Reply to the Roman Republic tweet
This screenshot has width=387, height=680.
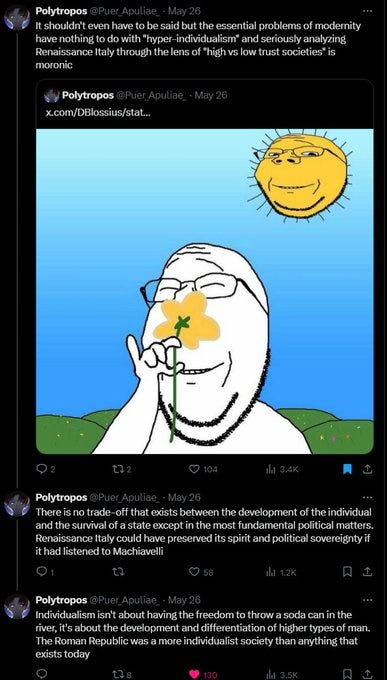pyautogui.click(x=42, y=674)
